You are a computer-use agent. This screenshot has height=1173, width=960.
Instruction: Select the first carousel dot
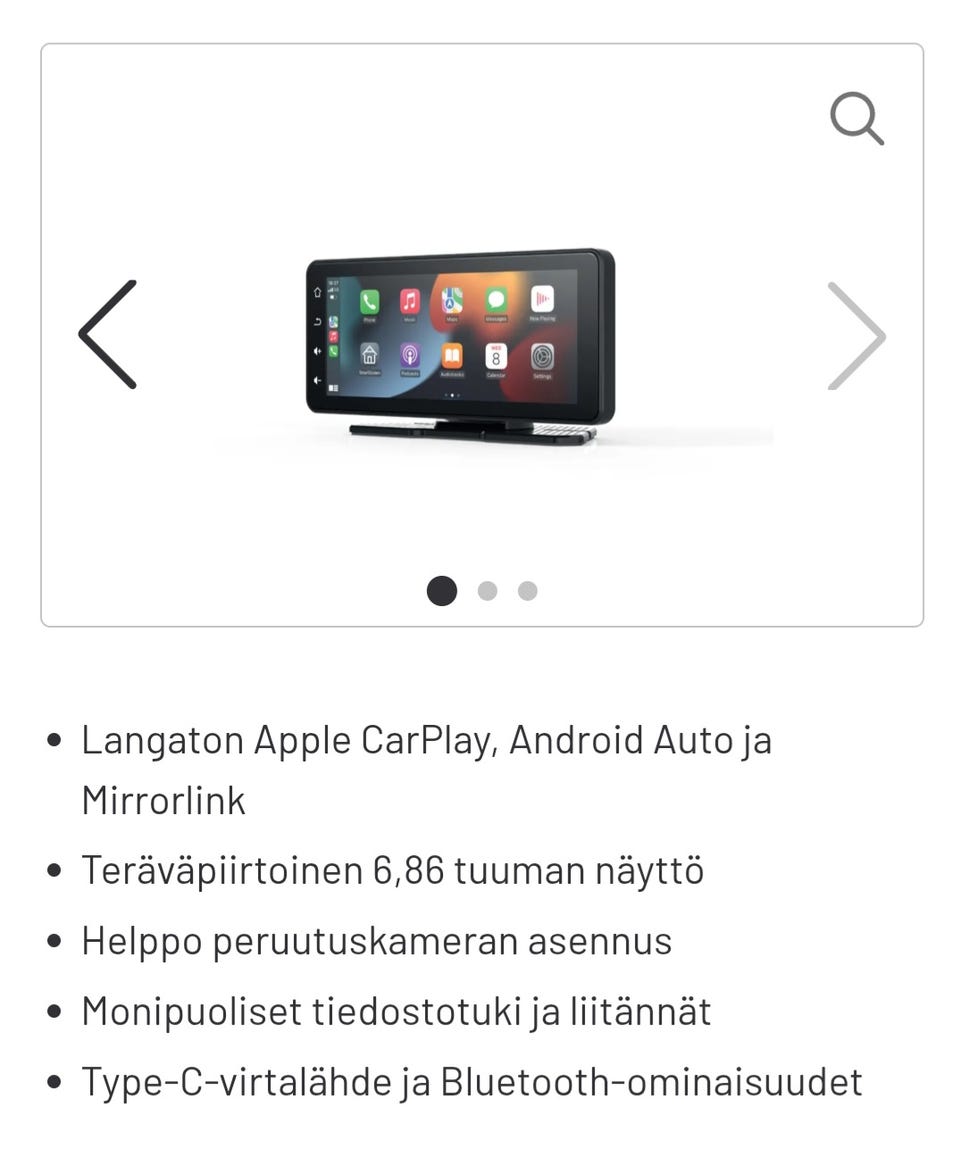(x=441, y=592)
